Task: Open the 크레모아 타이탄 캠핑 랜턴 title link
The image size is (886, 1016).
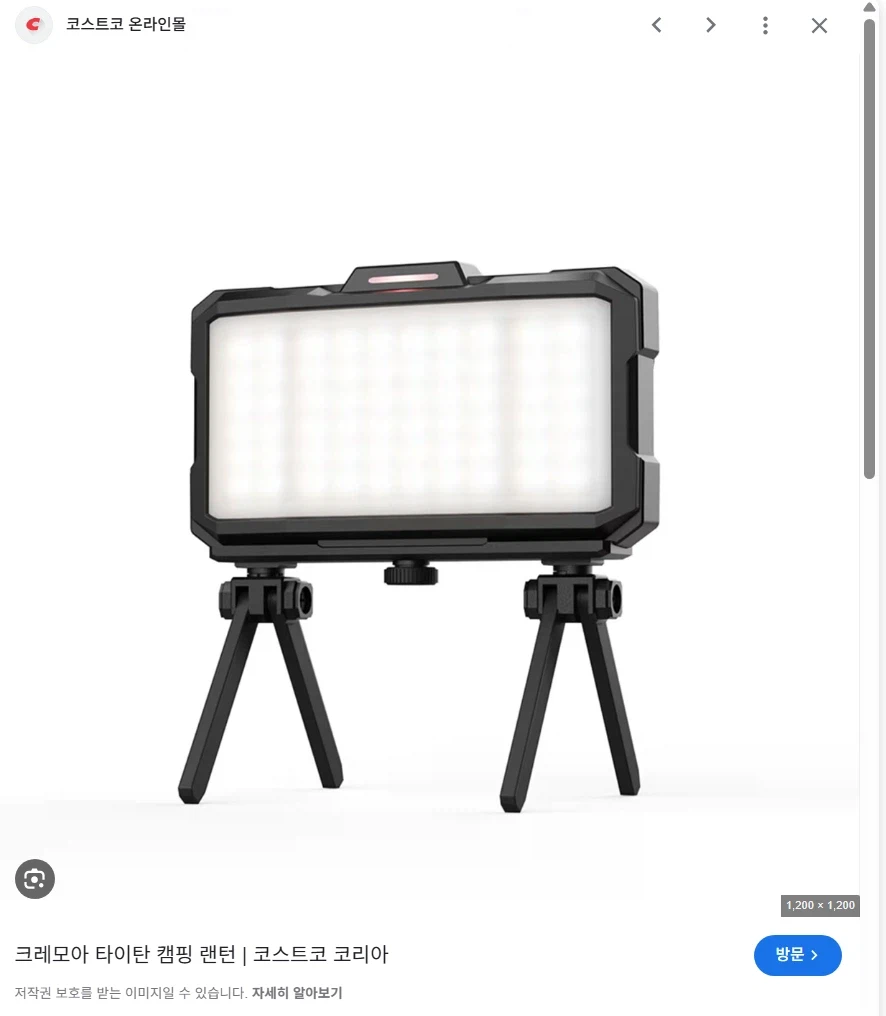Action: pos(201,954)
